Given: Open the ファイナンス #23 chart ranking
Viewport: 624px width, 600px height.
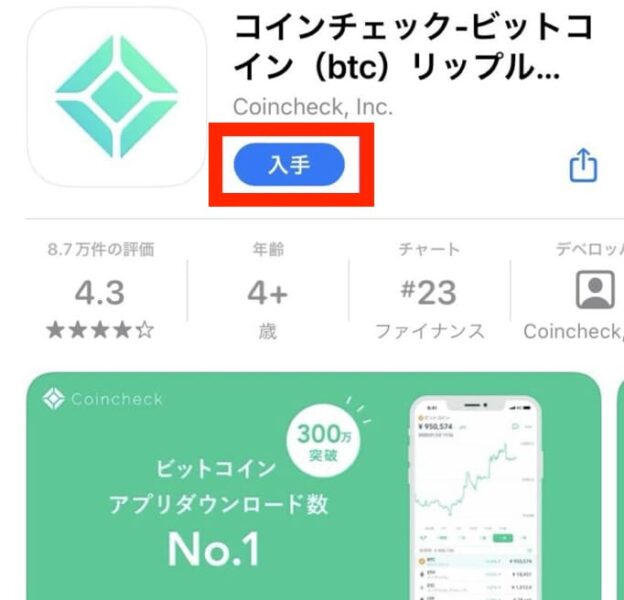Looking at the screenshot, I should click(429, 292).
